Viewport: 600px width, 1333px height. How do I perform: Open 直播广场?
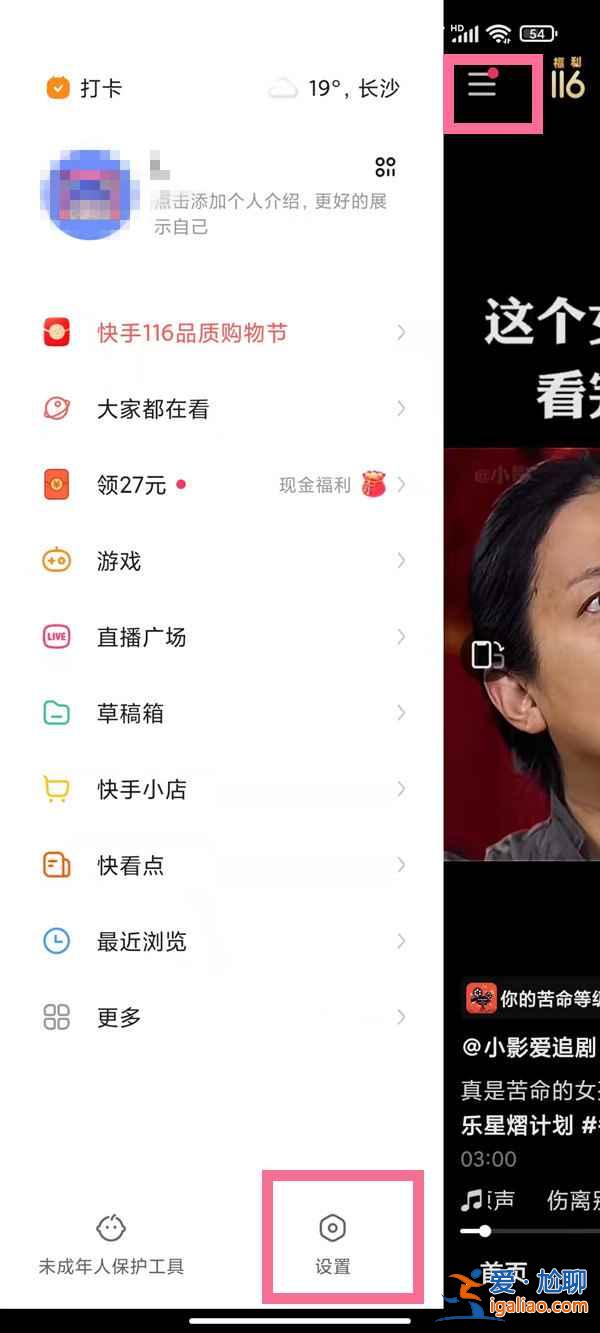point(224,637)
